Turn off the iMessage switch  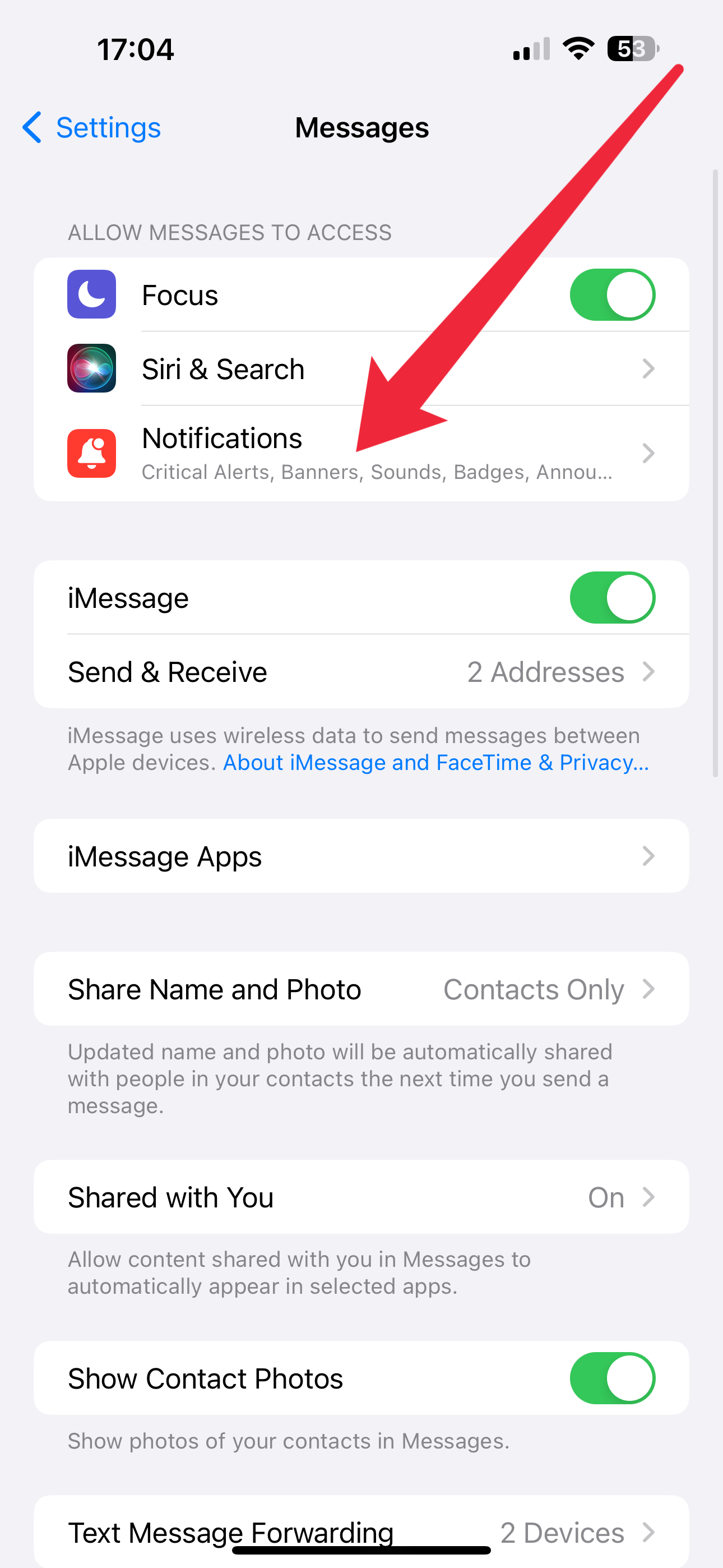tap(611, 598)
